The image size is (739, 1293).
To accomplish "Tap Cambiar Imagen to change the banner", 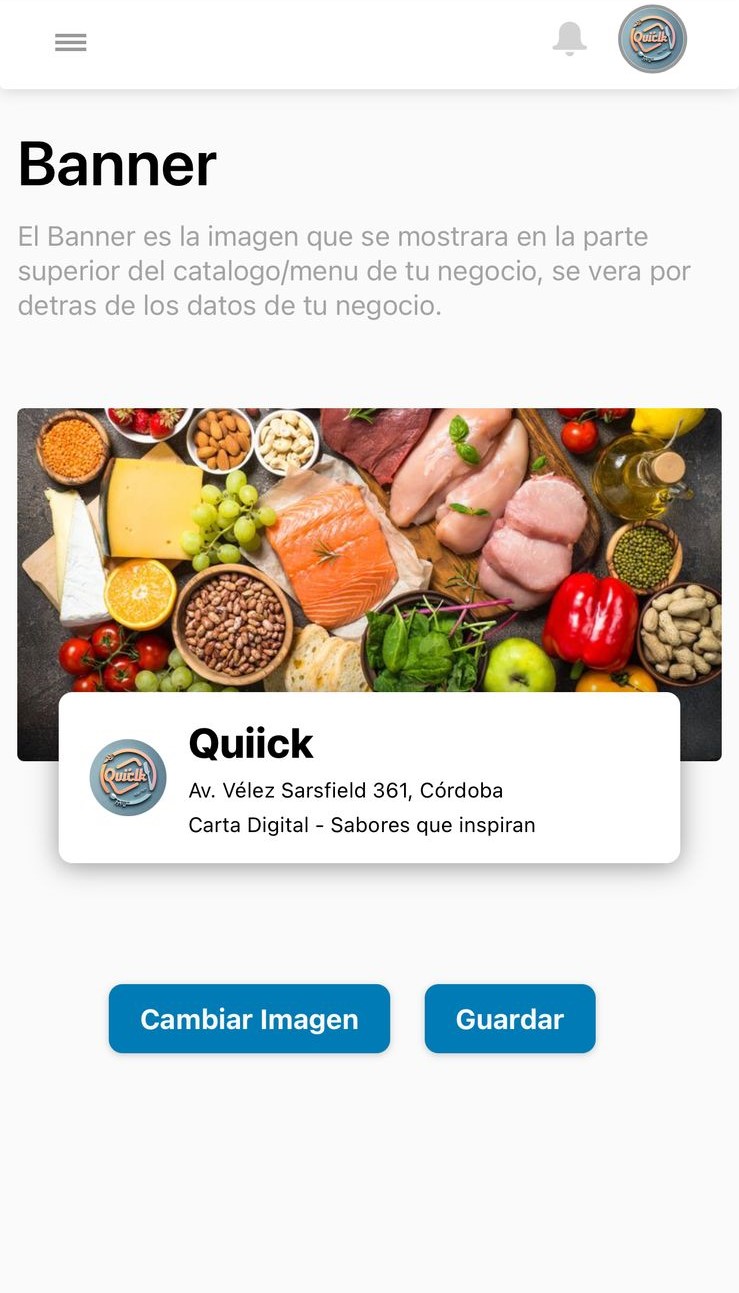I will 249,1018.
